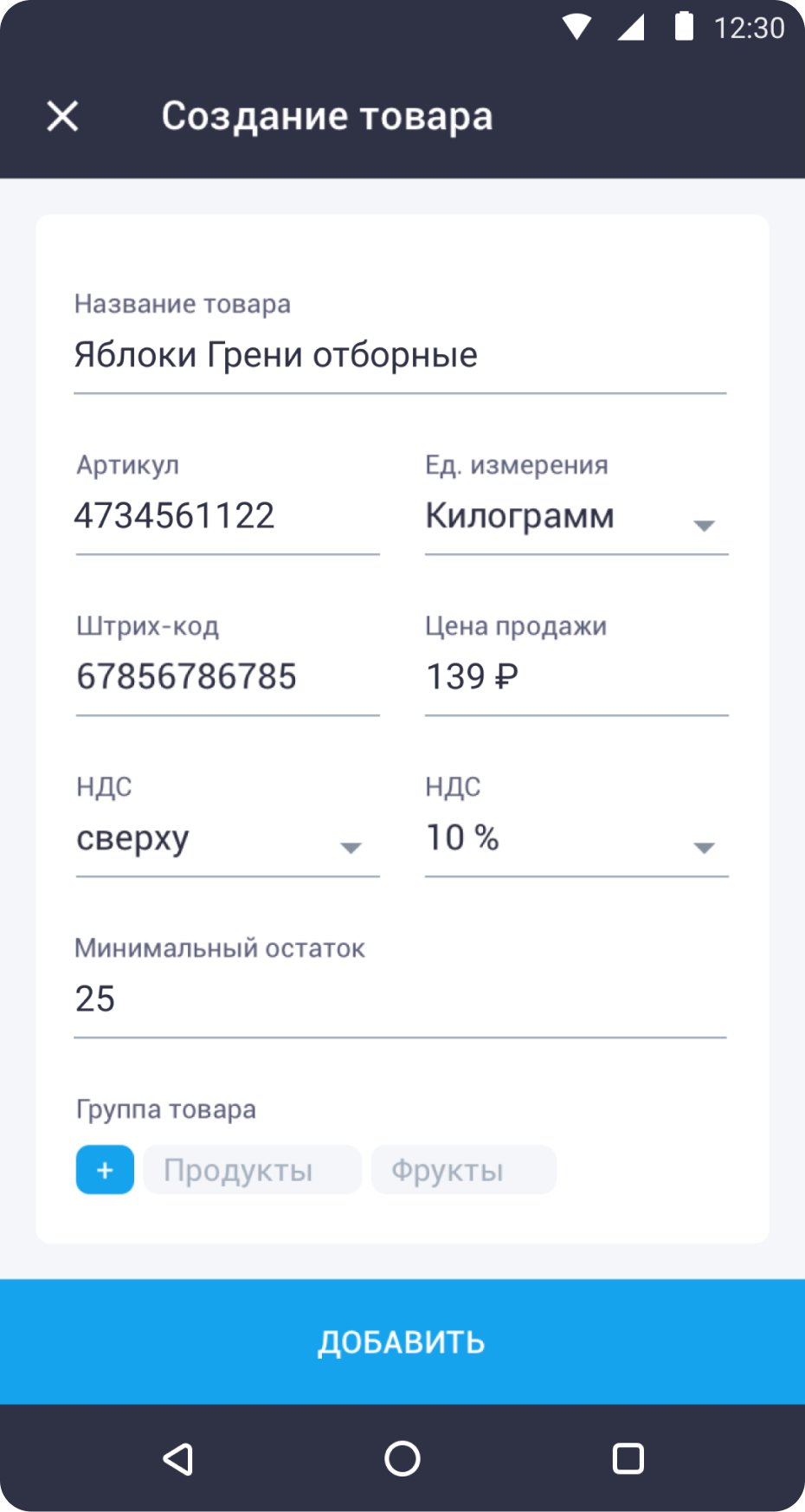
Task: Edit the Минимальный остаток field
Action: (398, 999)
